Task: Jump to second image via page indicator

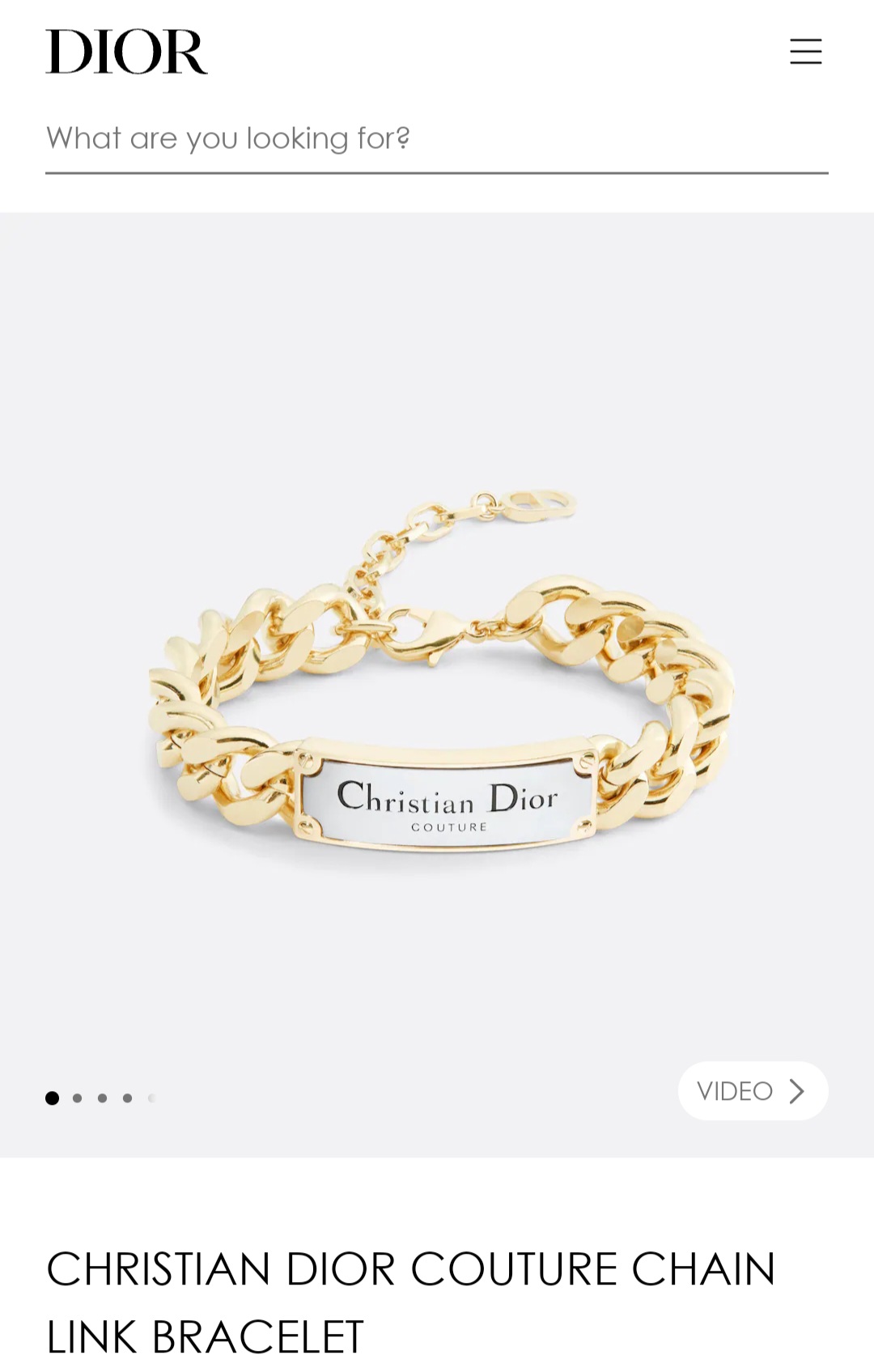Action: 78,1098
